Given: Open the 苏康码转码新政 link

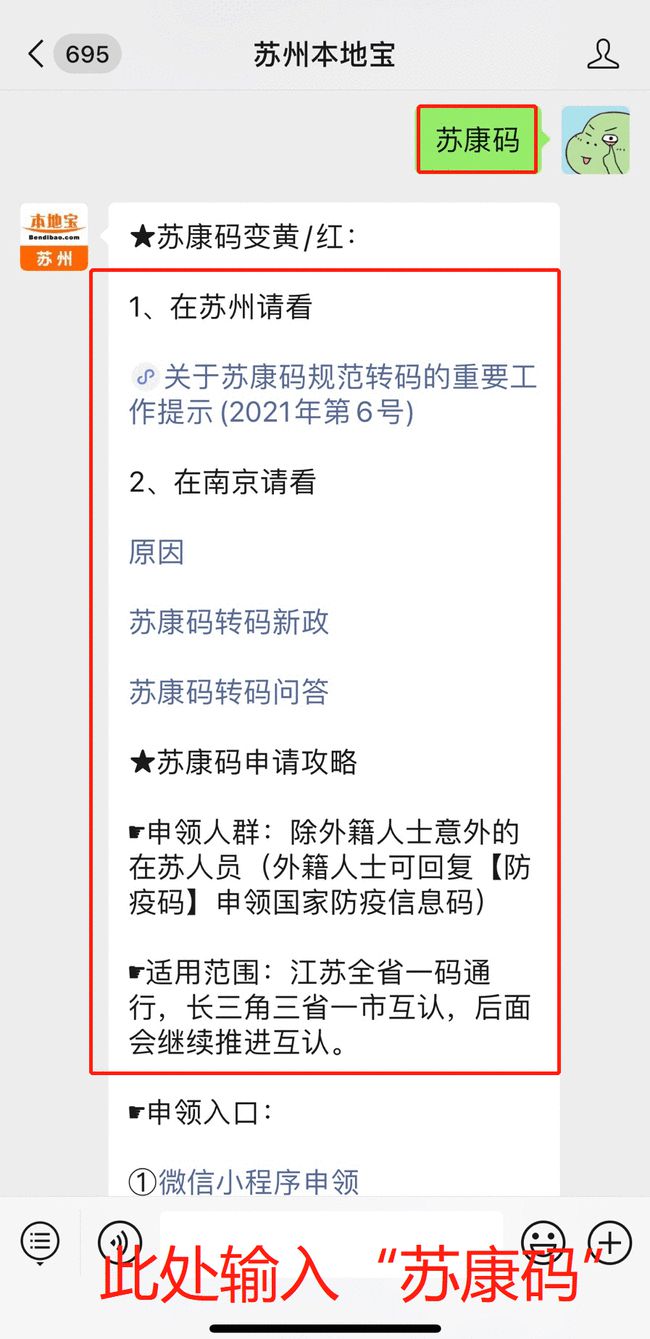Looking at the screenshot, I should tap(229, 622).
